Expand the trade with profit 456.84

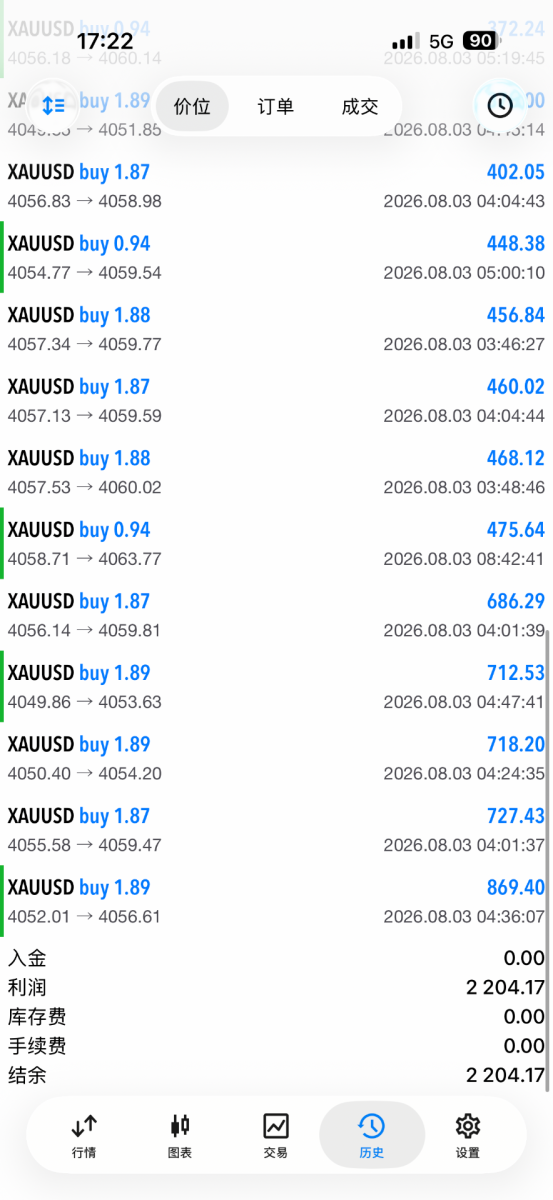(276, 329)
